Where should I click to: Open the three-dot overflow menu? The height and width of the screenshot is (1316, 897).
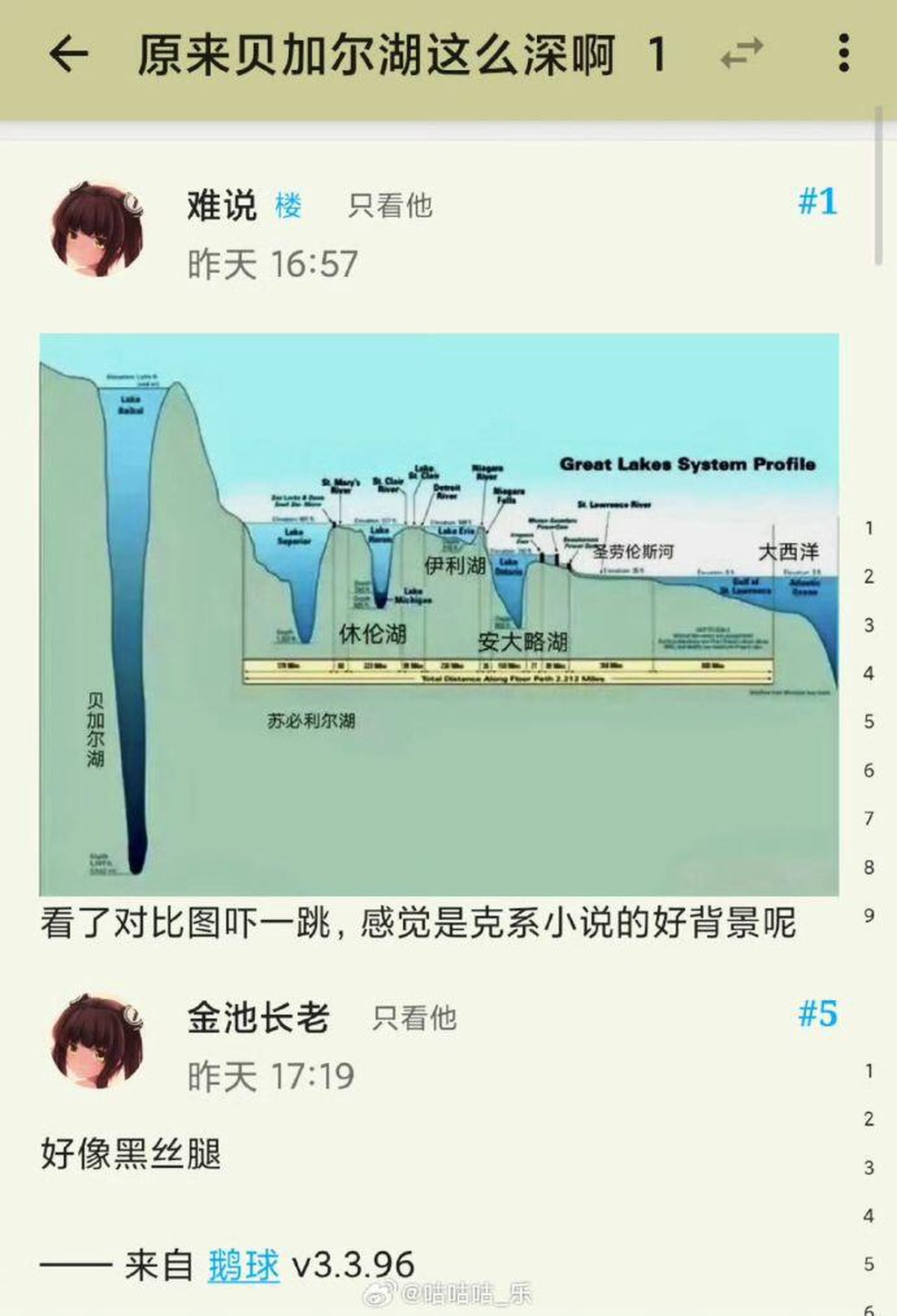click(x=843, y=54)
